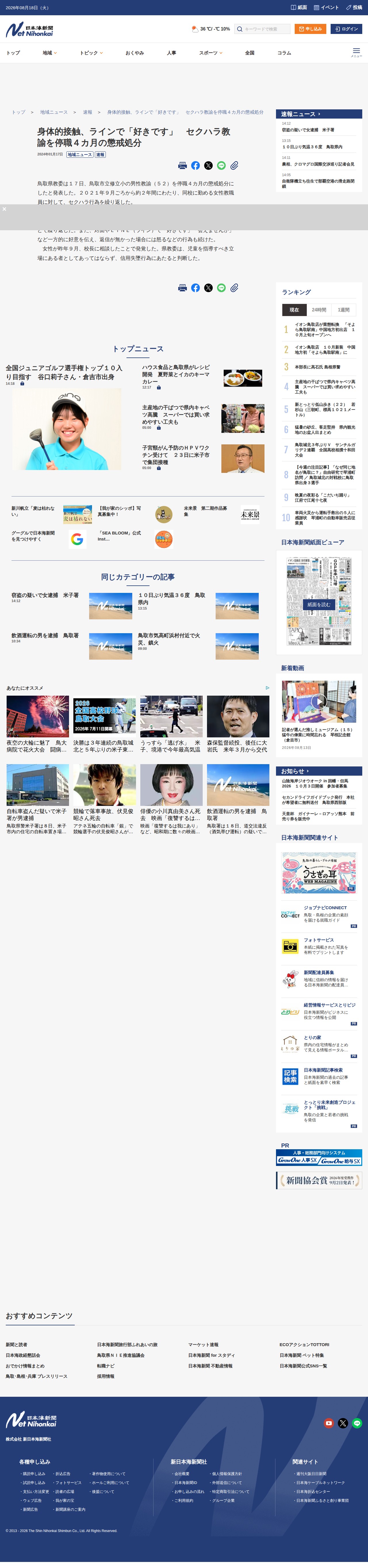Share the article on Facebook from the top row

point(195,165)
